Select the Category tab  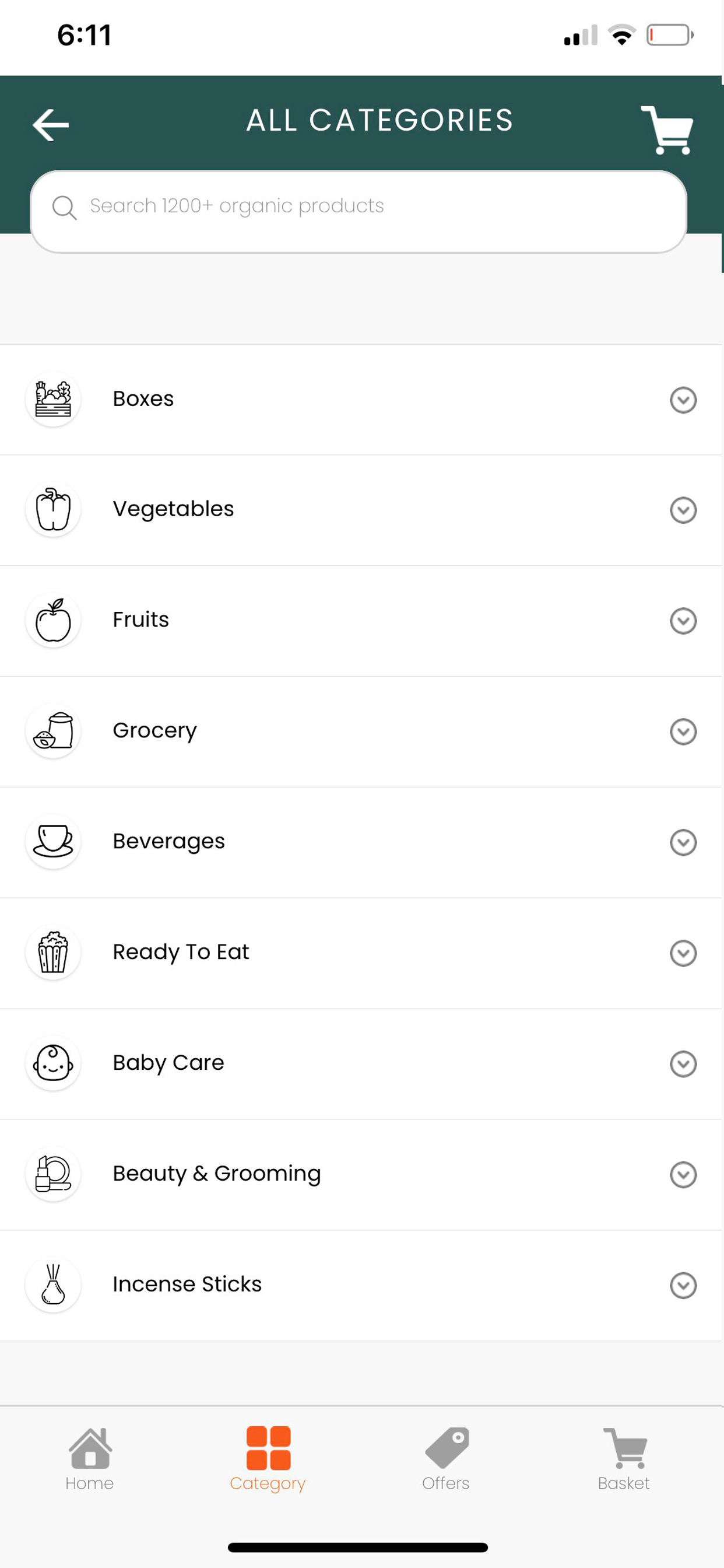tap(268, 1459)
